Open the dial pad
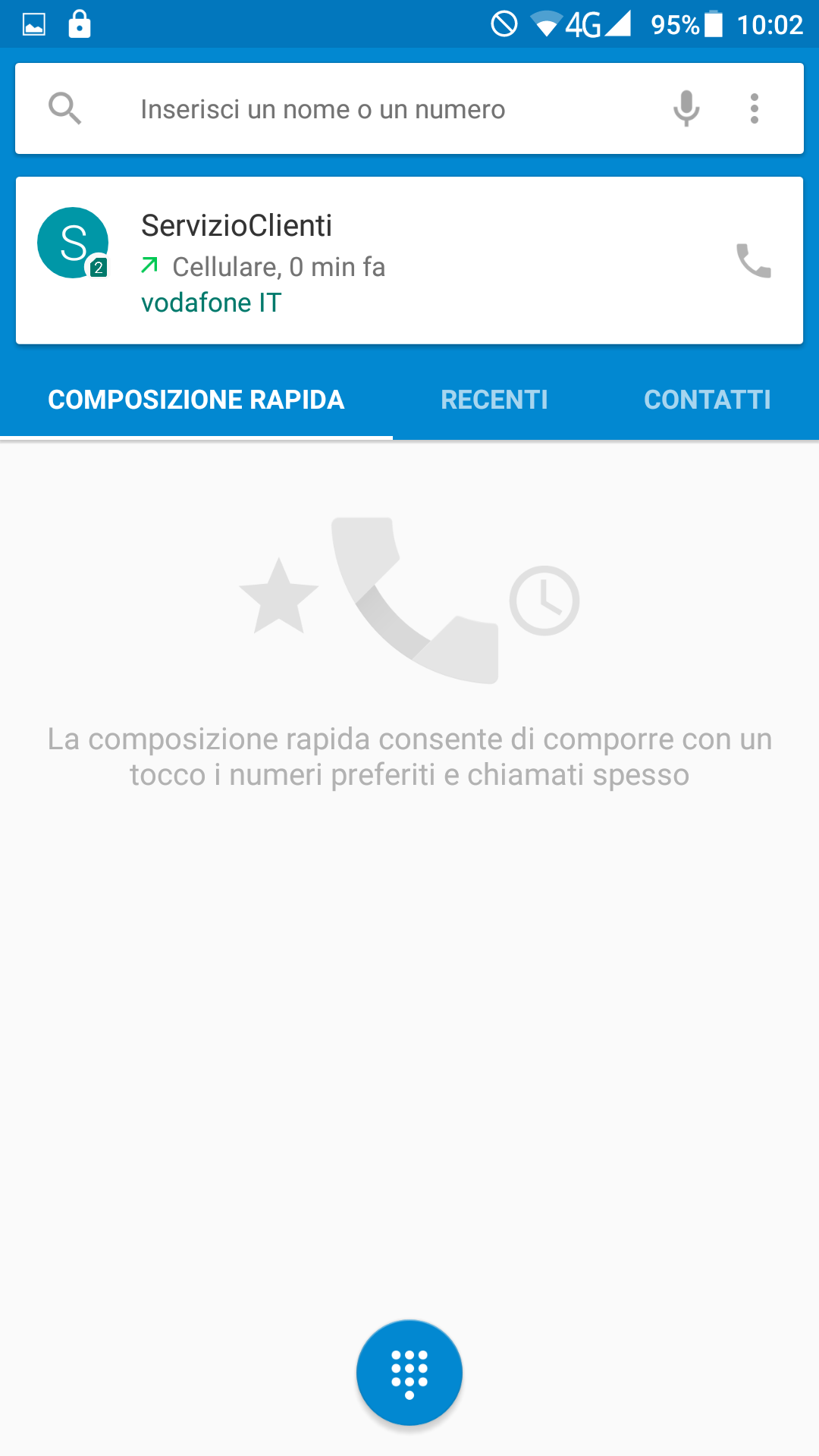This screenshot has width=819, height=1456. 409,1373
